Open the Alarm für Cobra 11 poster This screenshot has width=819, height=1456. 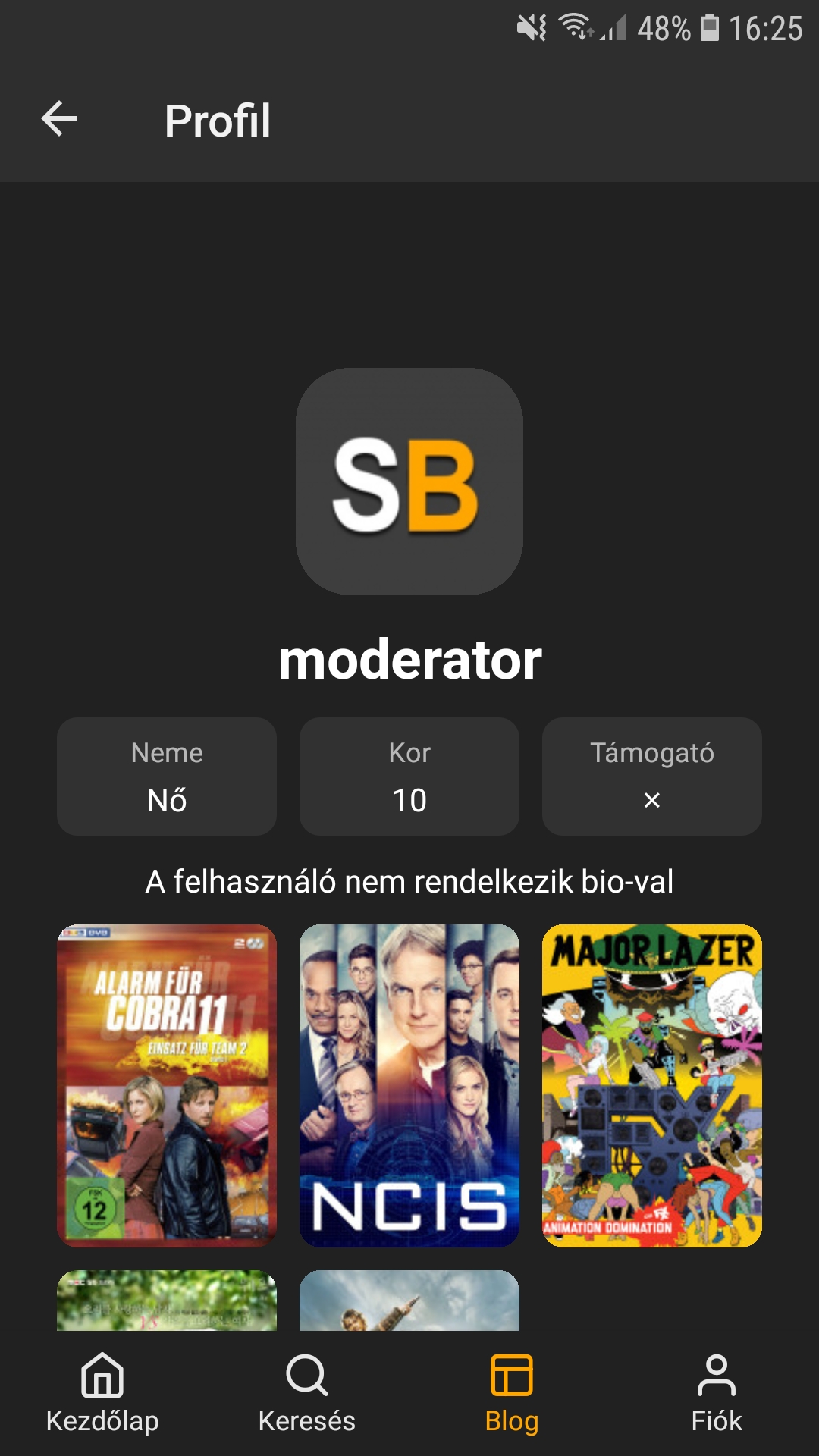pos(167,1085)
